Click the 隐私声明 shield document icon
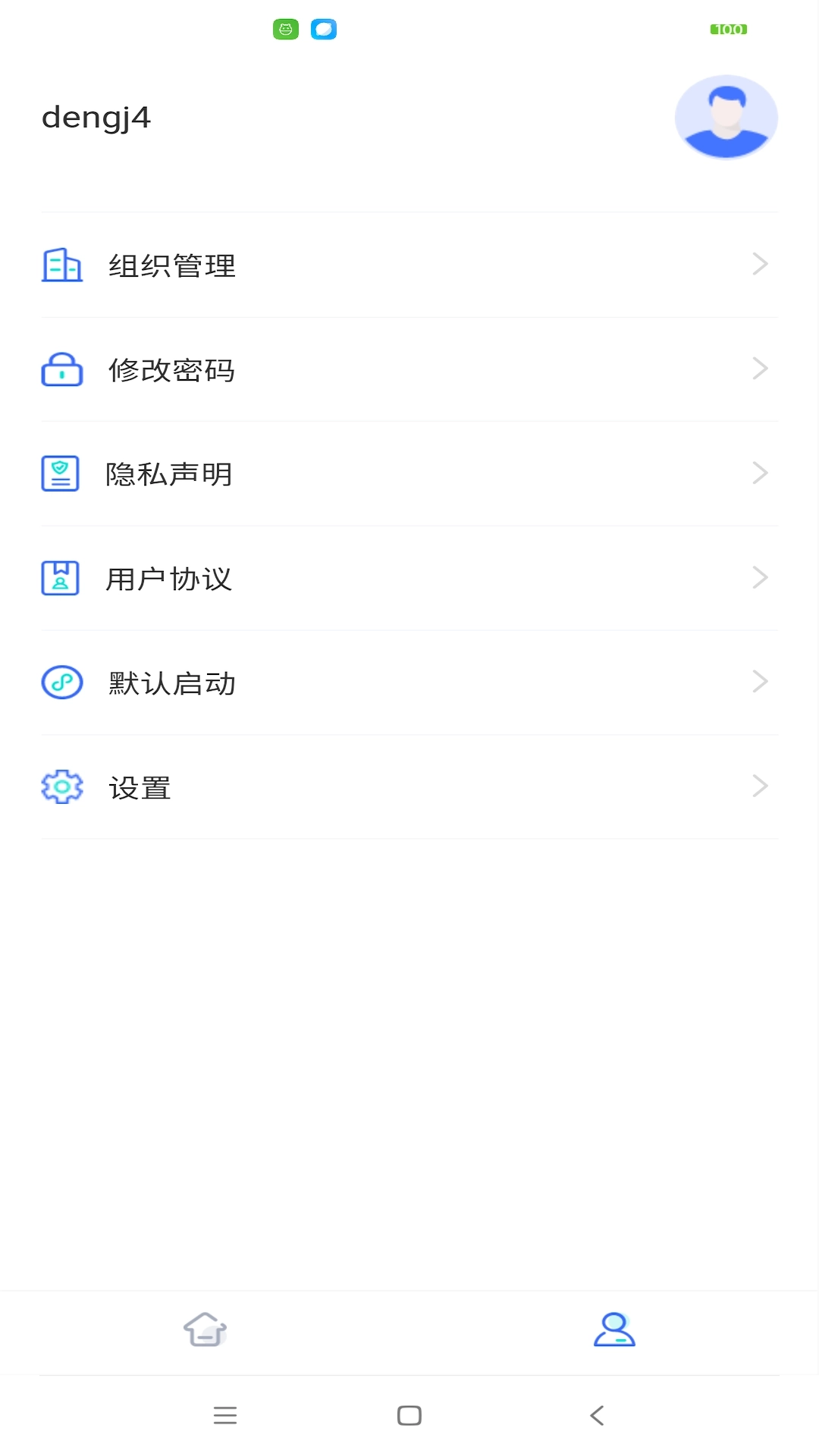 click(x=61, y=473)
